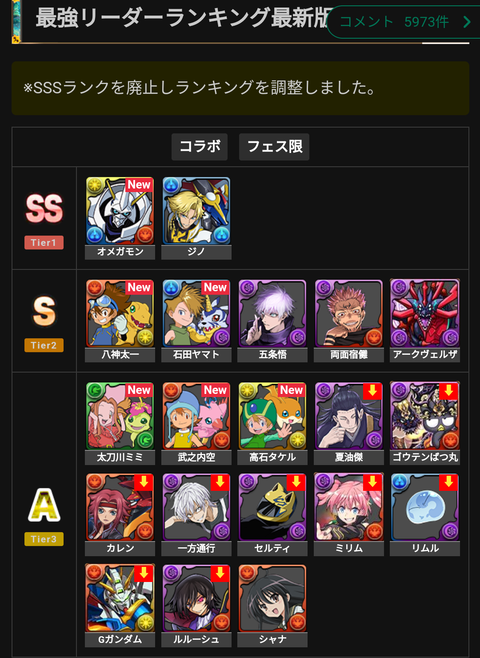Screen dimensions: 480x658
Task: View the シャナ character page
Action: [272, 606]
